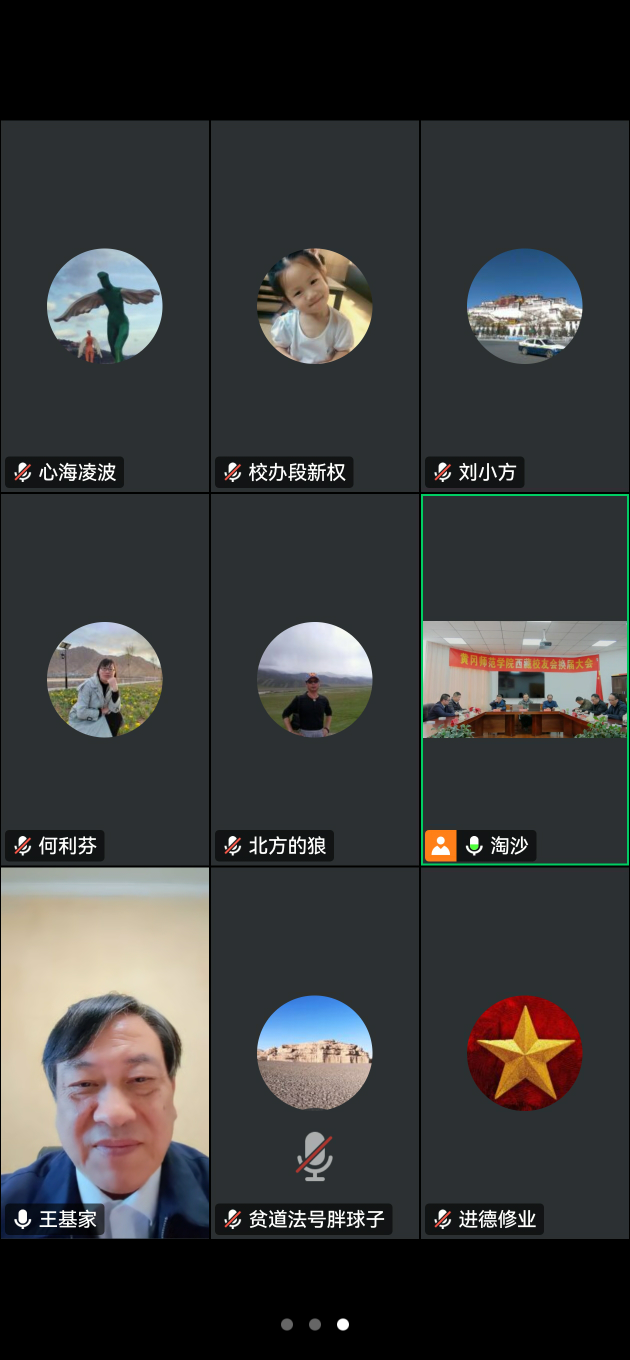View 淘沙's shared meeting room video
This screenshot has height=1360, width=630.
[525, 680]
